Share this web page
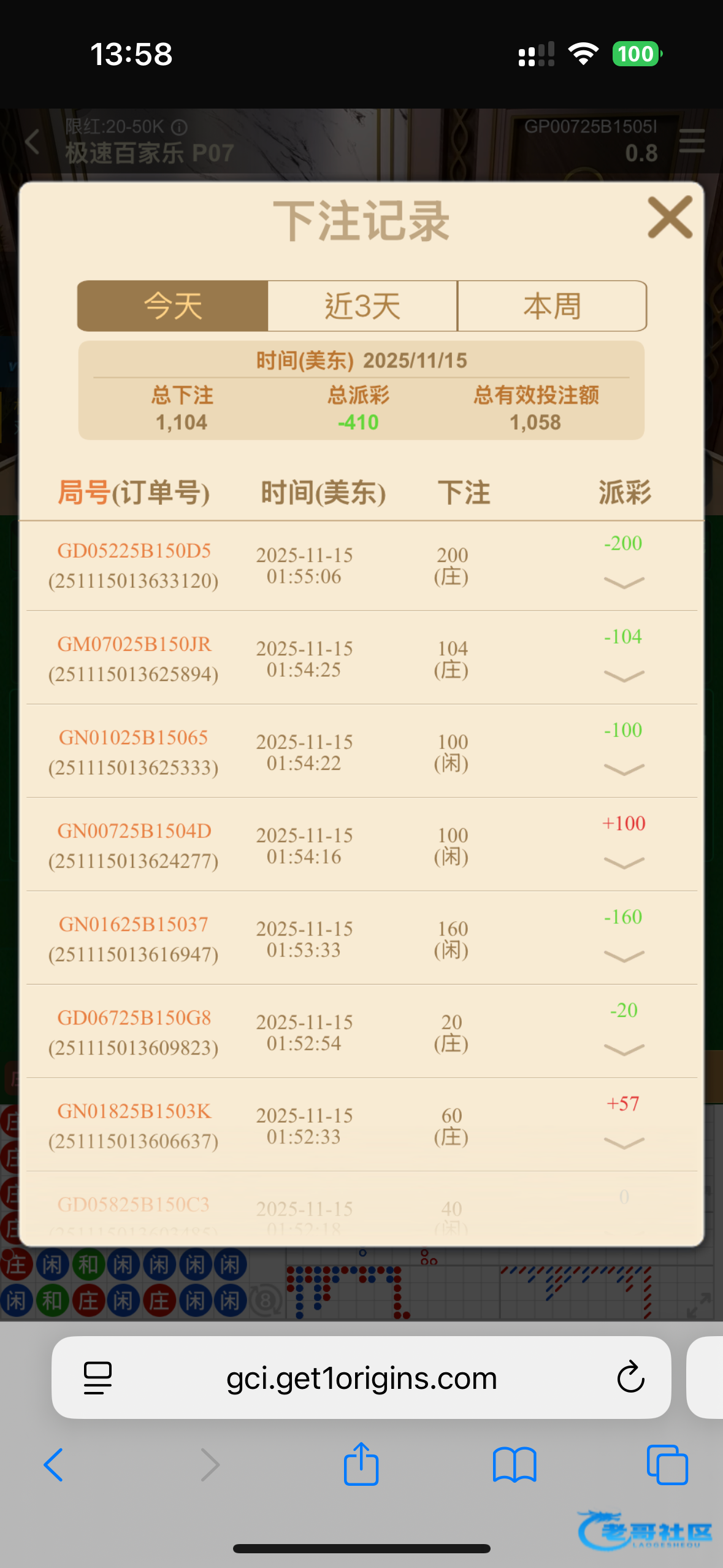The image size is (723, 1568). (361, 1465)
